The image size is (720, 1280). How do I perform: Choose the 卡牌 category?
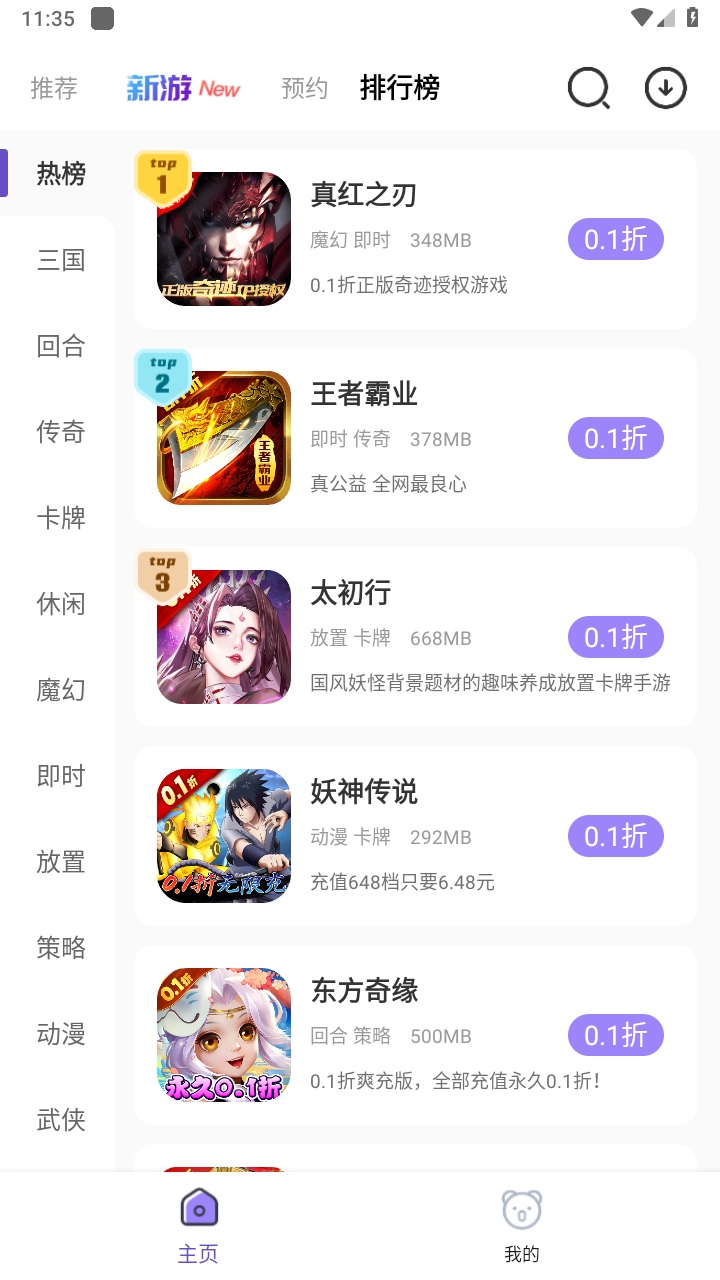(60, 519)
